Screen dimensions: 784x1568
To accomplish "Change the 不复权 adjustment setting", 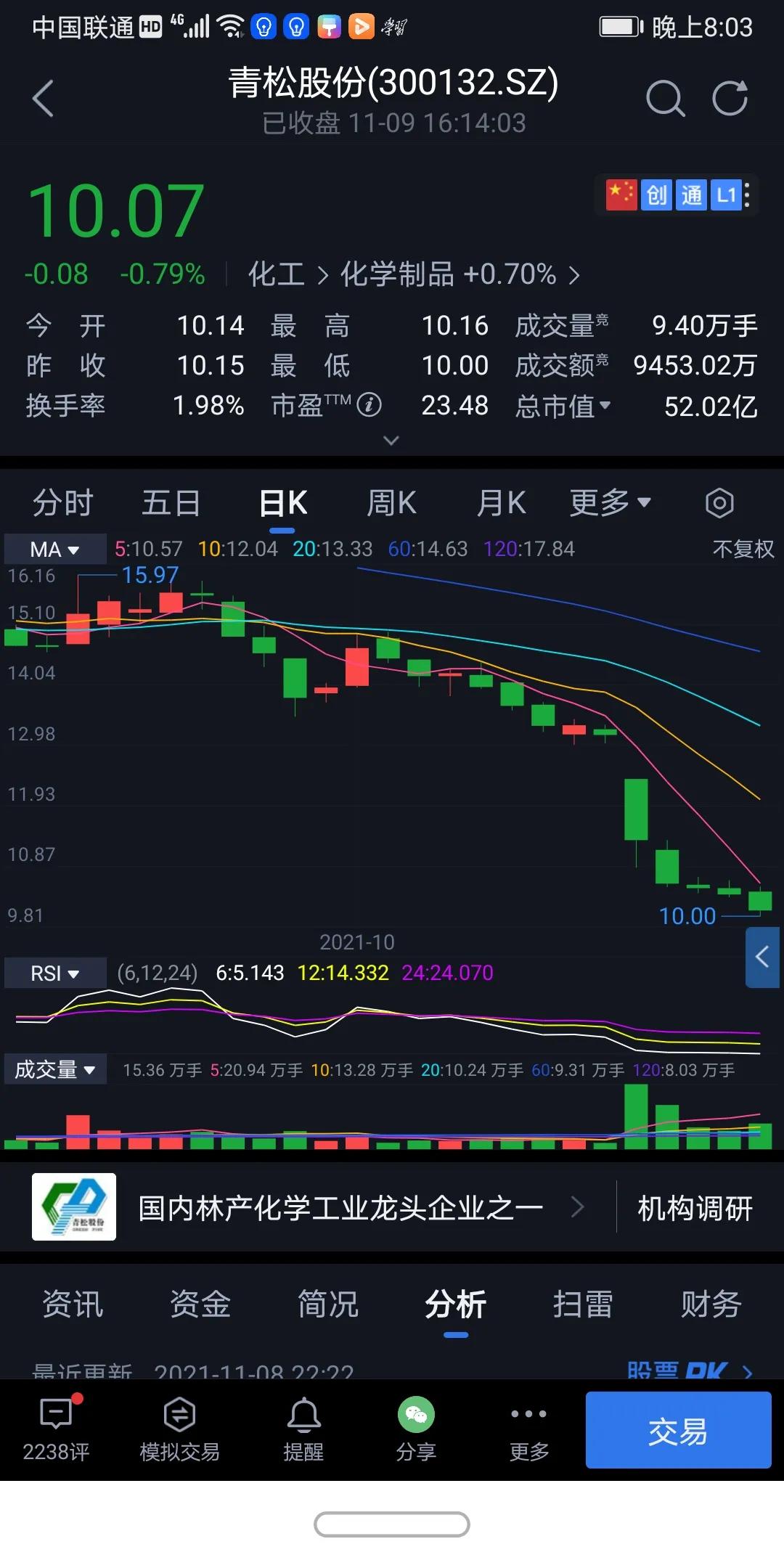I will pos(743,549).
